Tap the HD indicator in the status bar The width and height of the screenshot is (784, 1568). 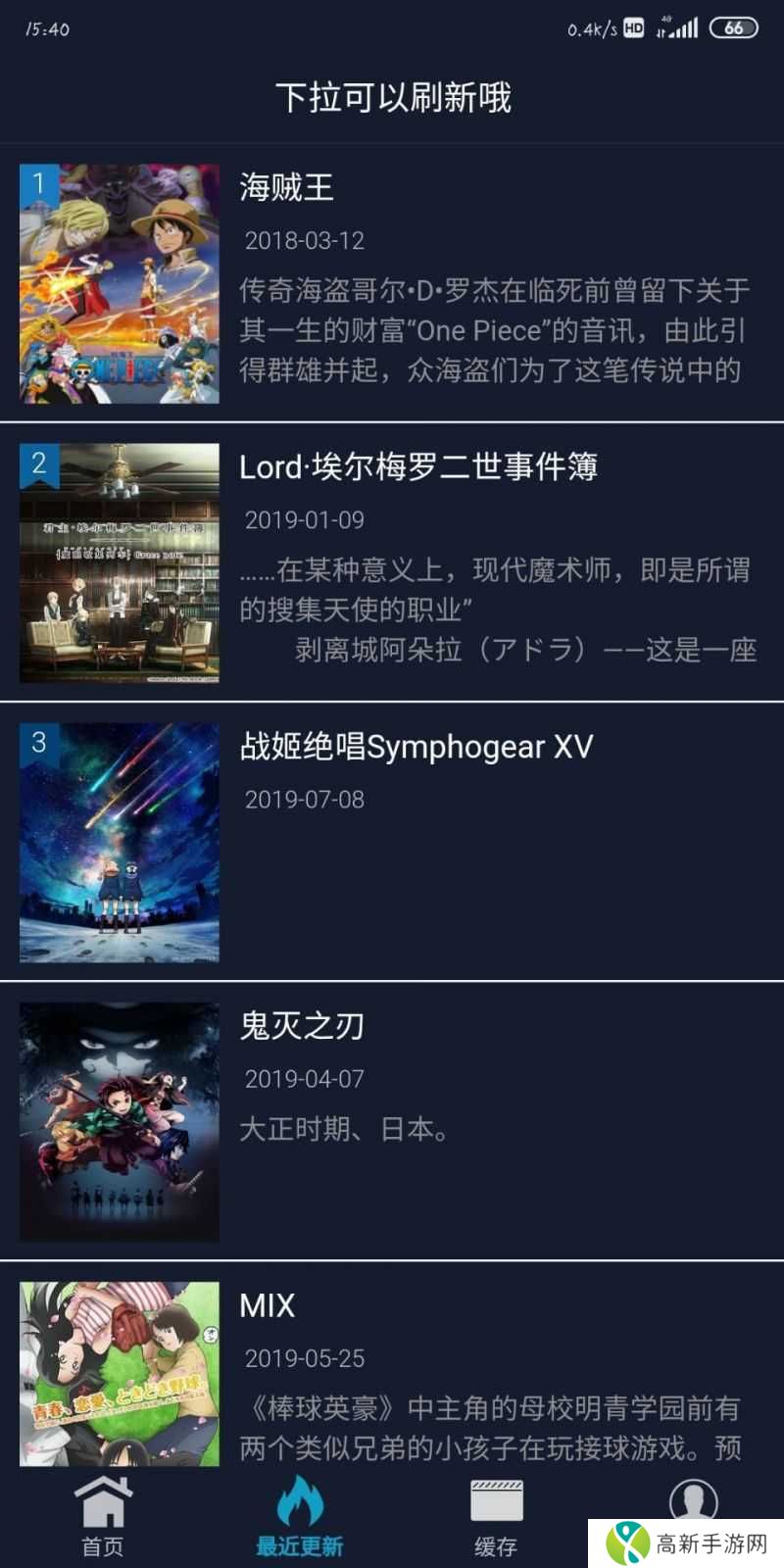632,27
